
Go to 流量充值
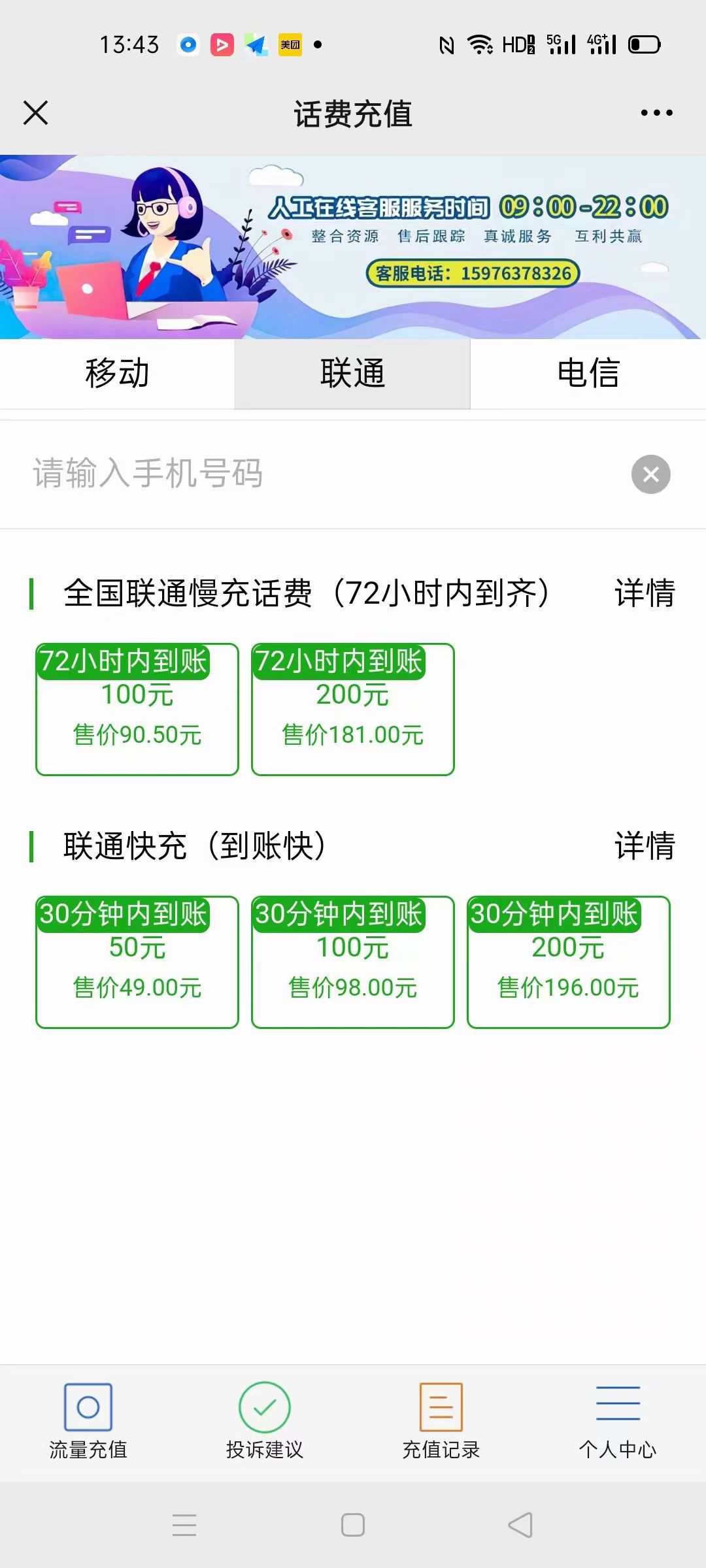[88, 1422]
